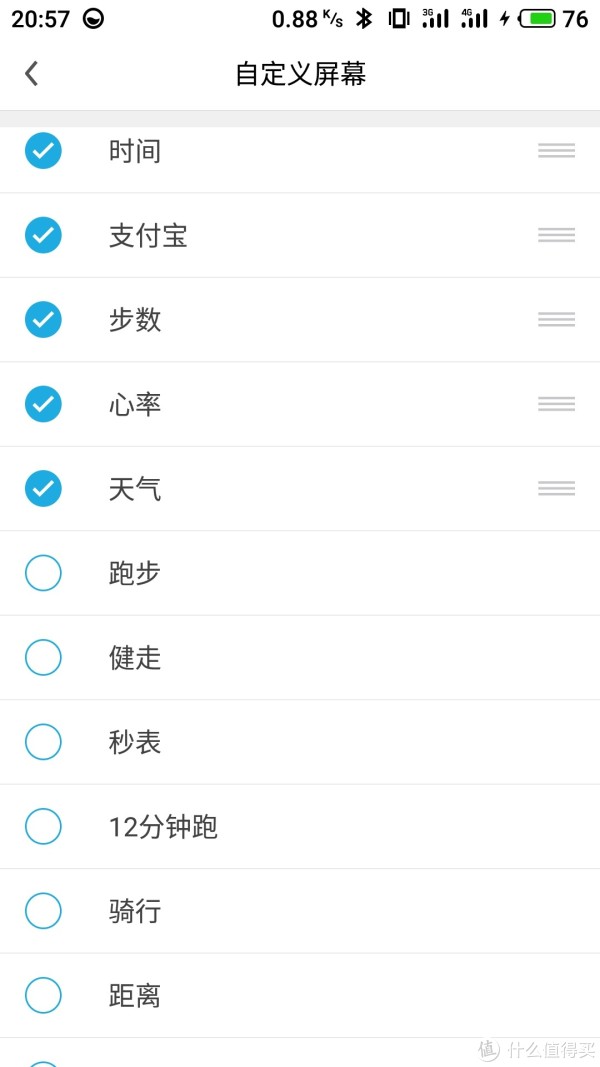
Task: Tap the reorder handle beside 时间
Action: 556,150
